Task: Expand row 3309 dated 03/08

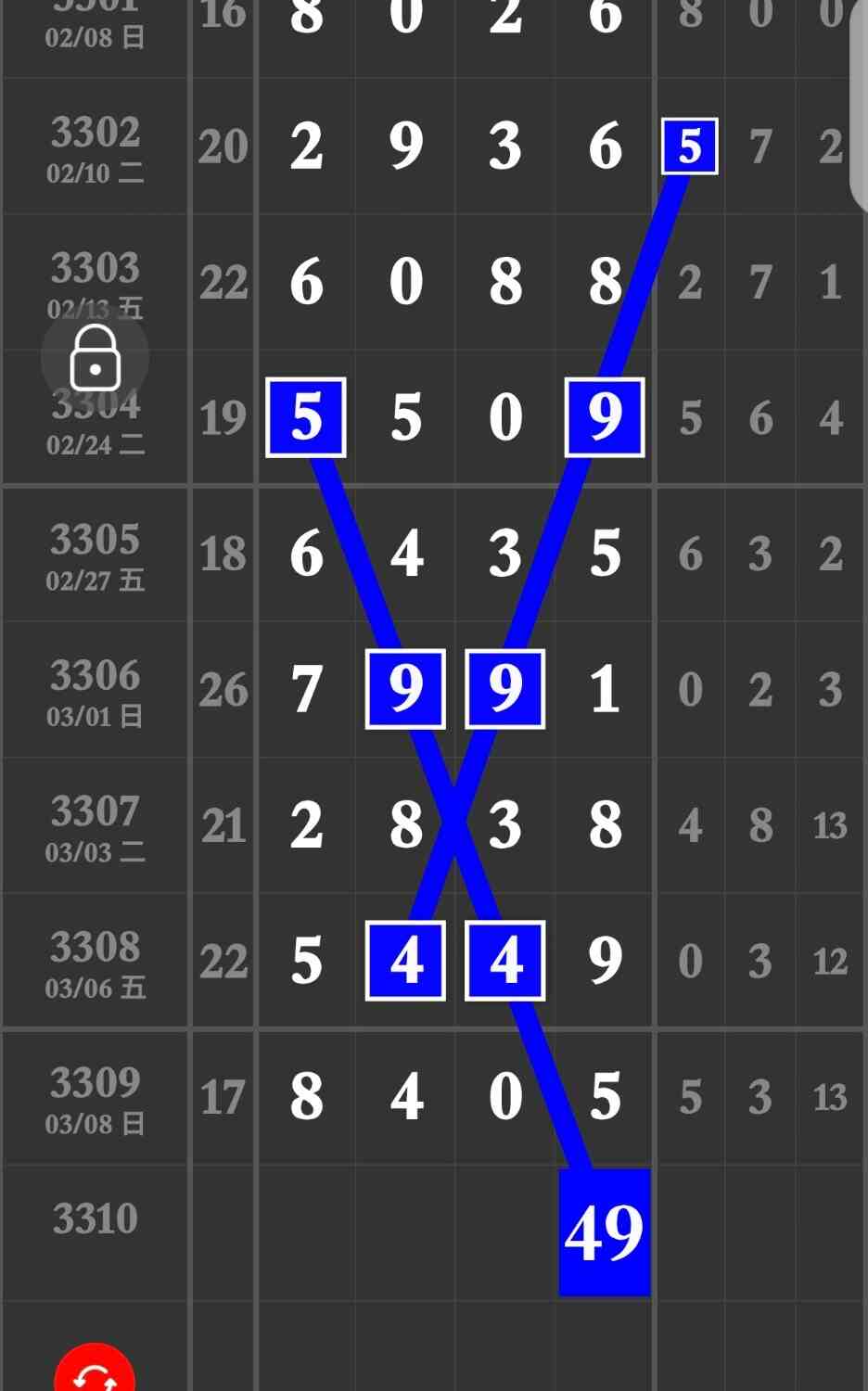Action: click(93, 1096)
